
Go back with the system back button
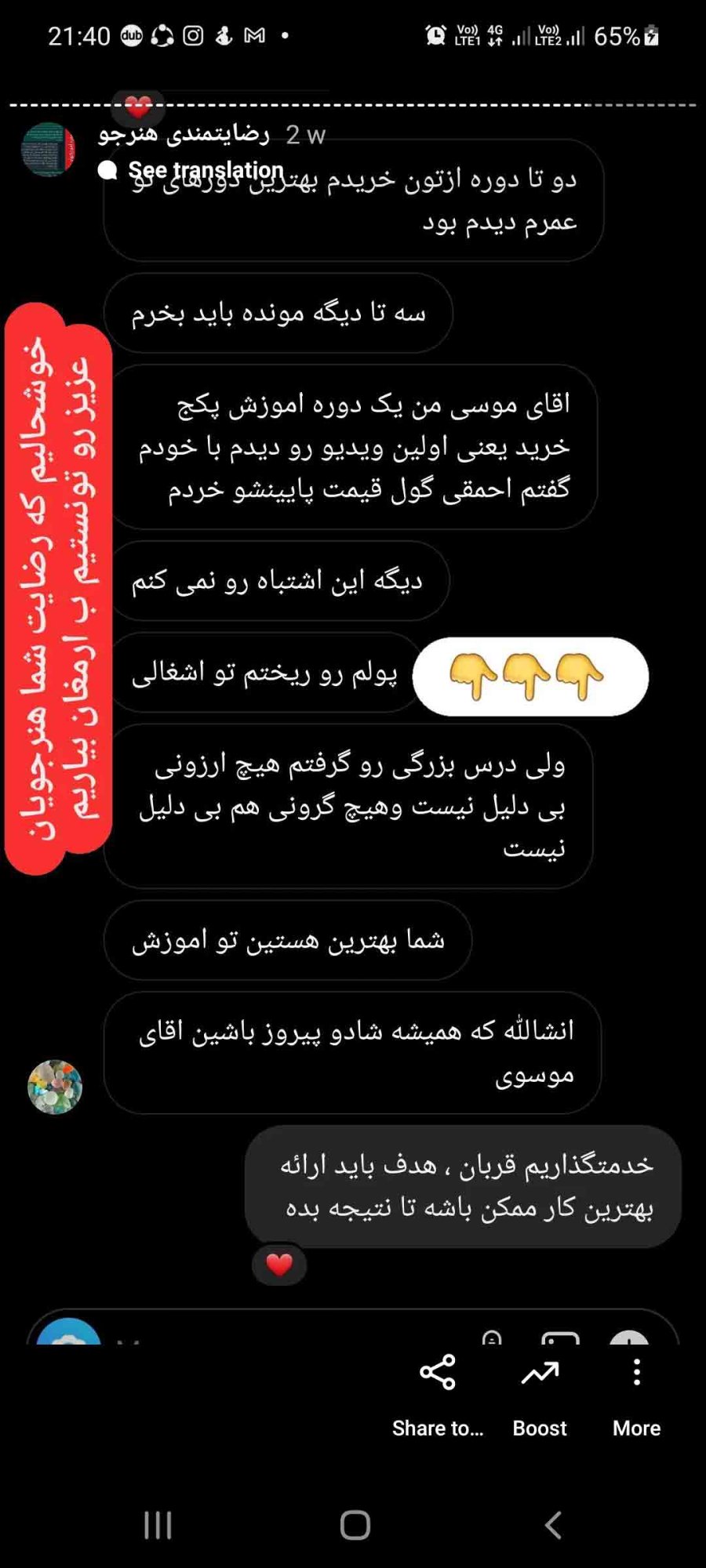[553, 1525]
